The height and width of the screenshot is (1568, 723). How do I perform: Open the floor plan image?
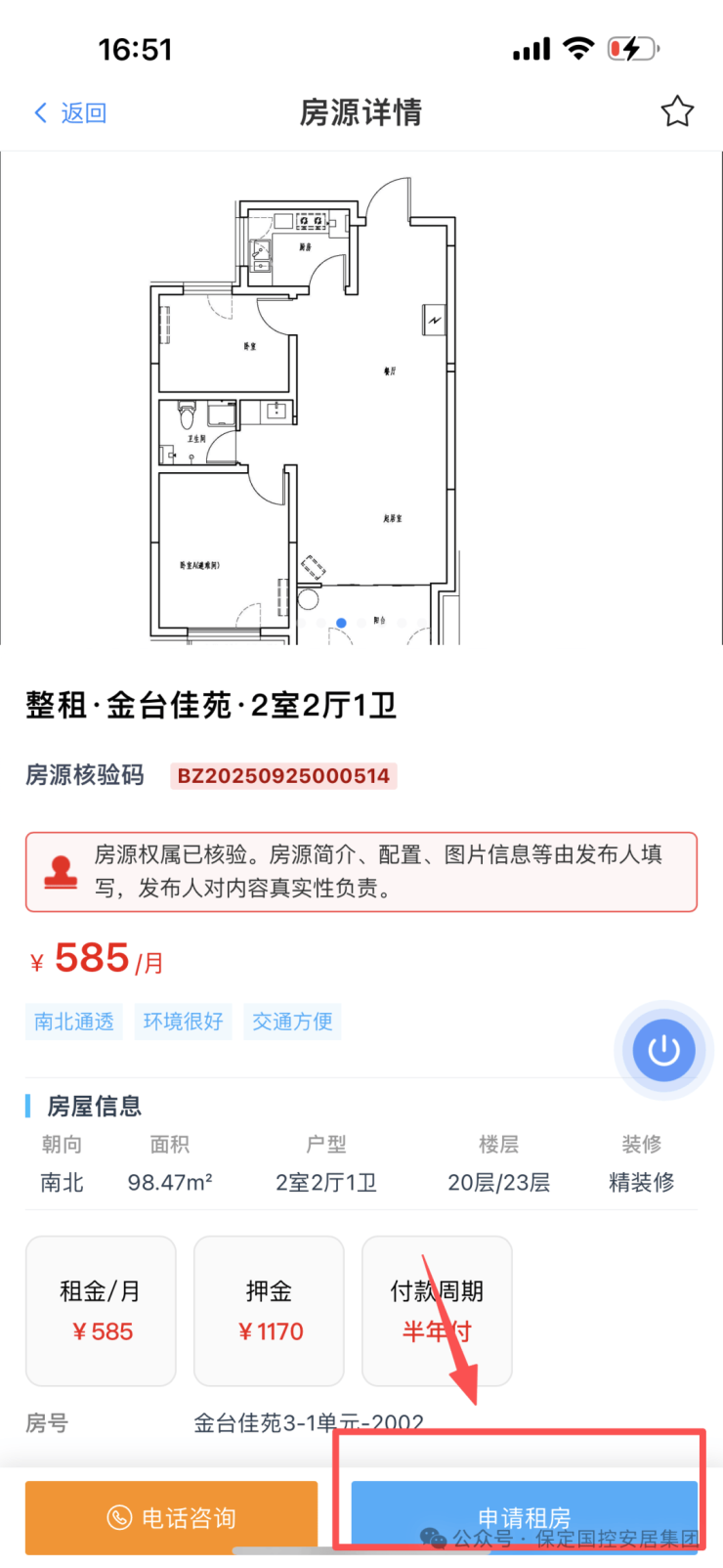tap(361, 401)
